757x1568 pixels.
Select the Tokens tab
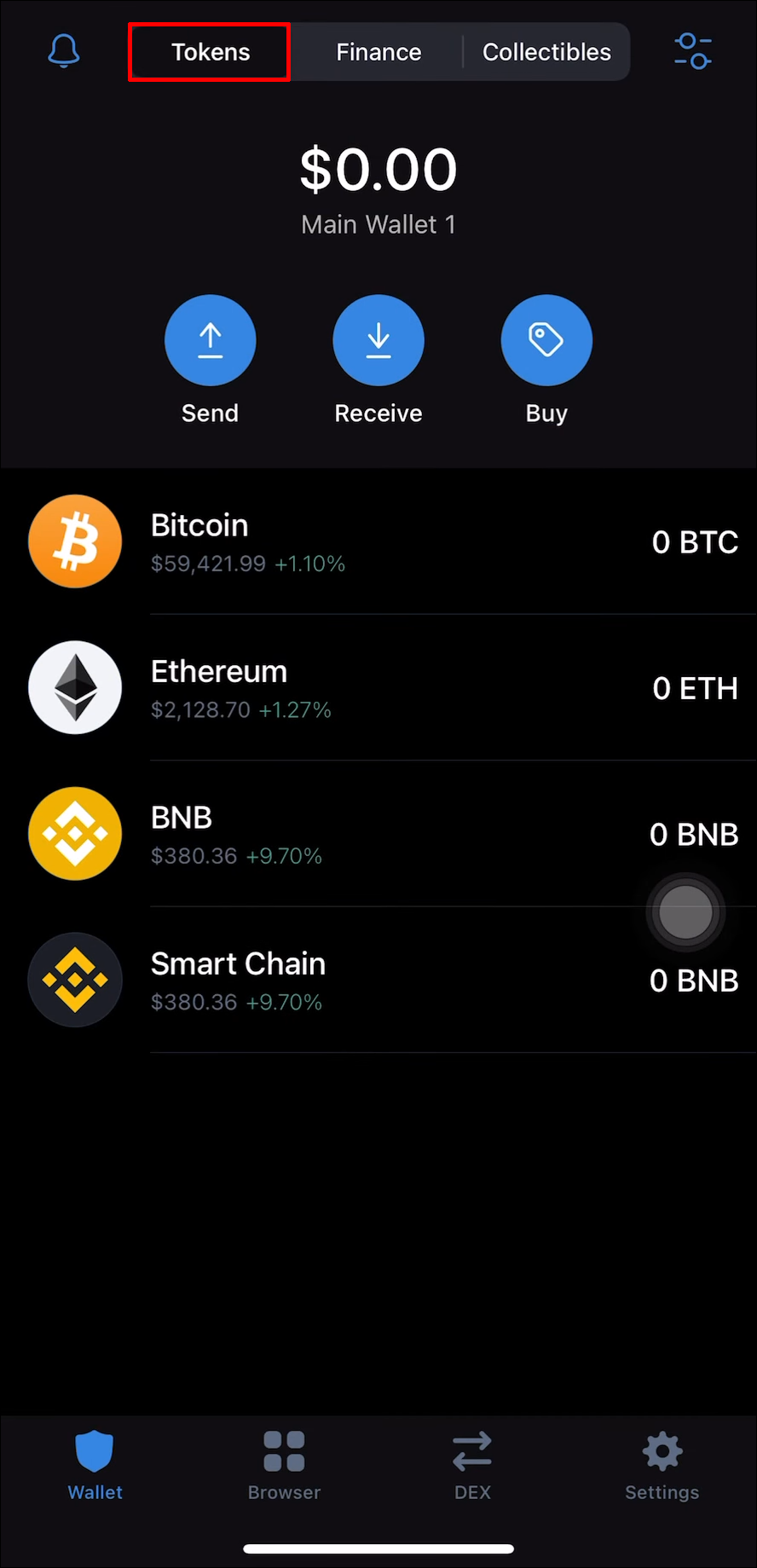[210, 51]
